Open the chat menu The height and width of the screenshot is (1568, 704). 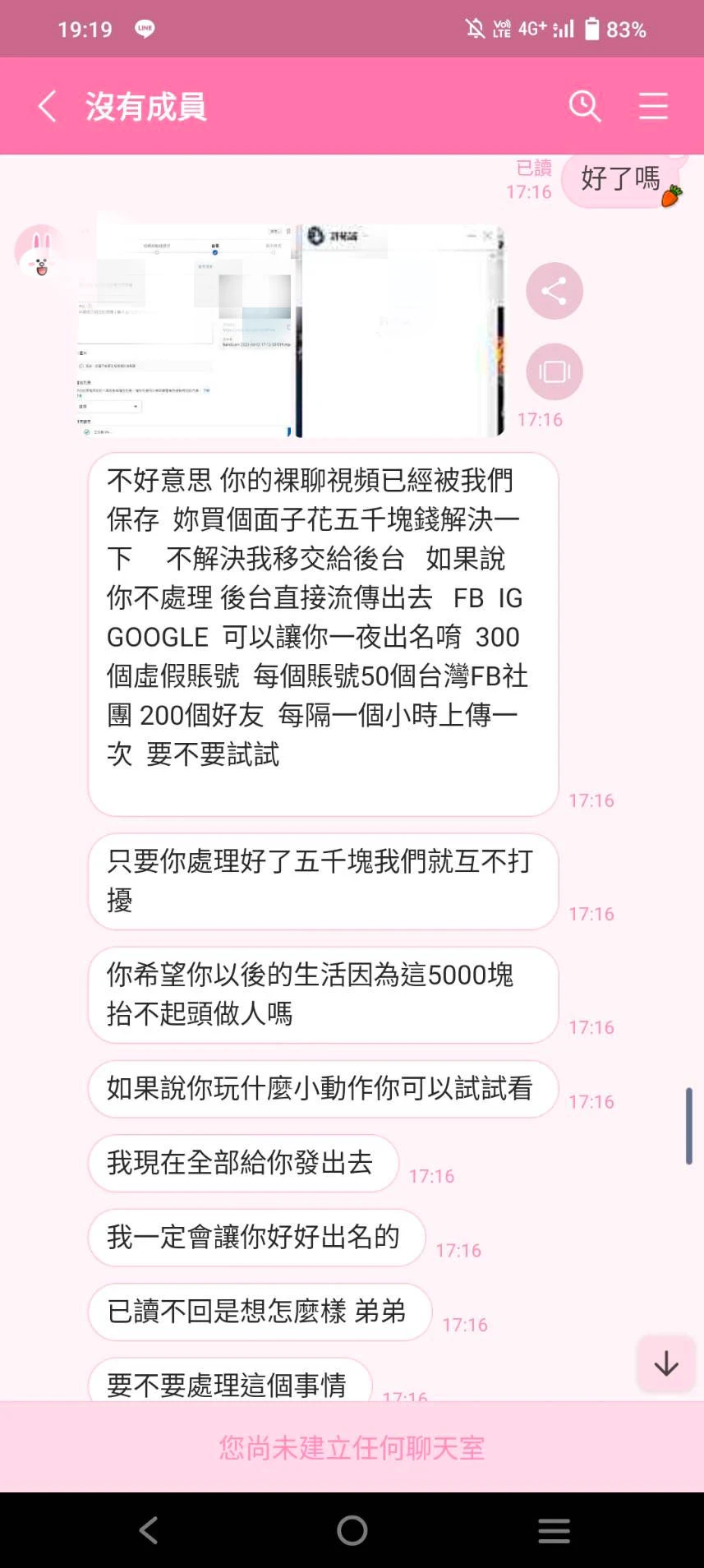(653, 106)
